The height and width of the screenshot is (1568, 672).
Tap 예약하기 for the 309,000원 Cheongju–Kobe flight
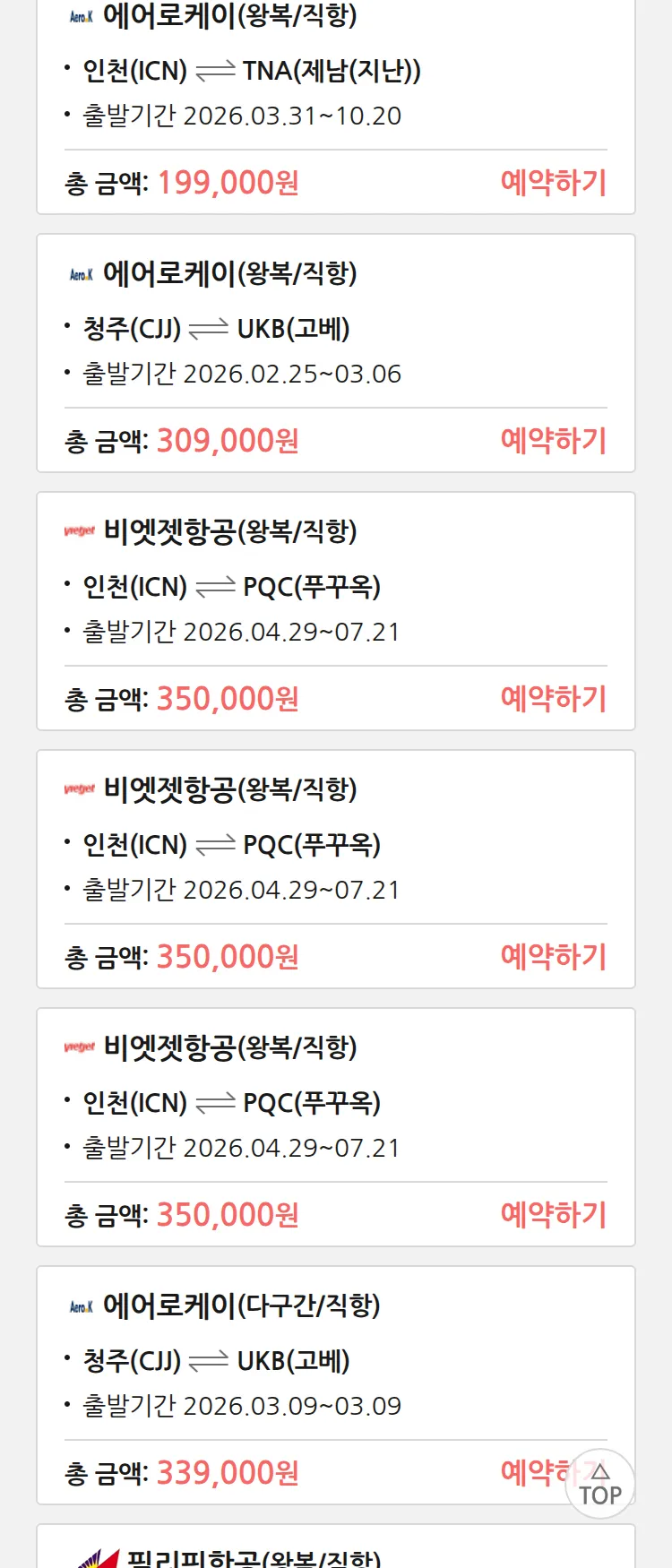pos(553,441)
